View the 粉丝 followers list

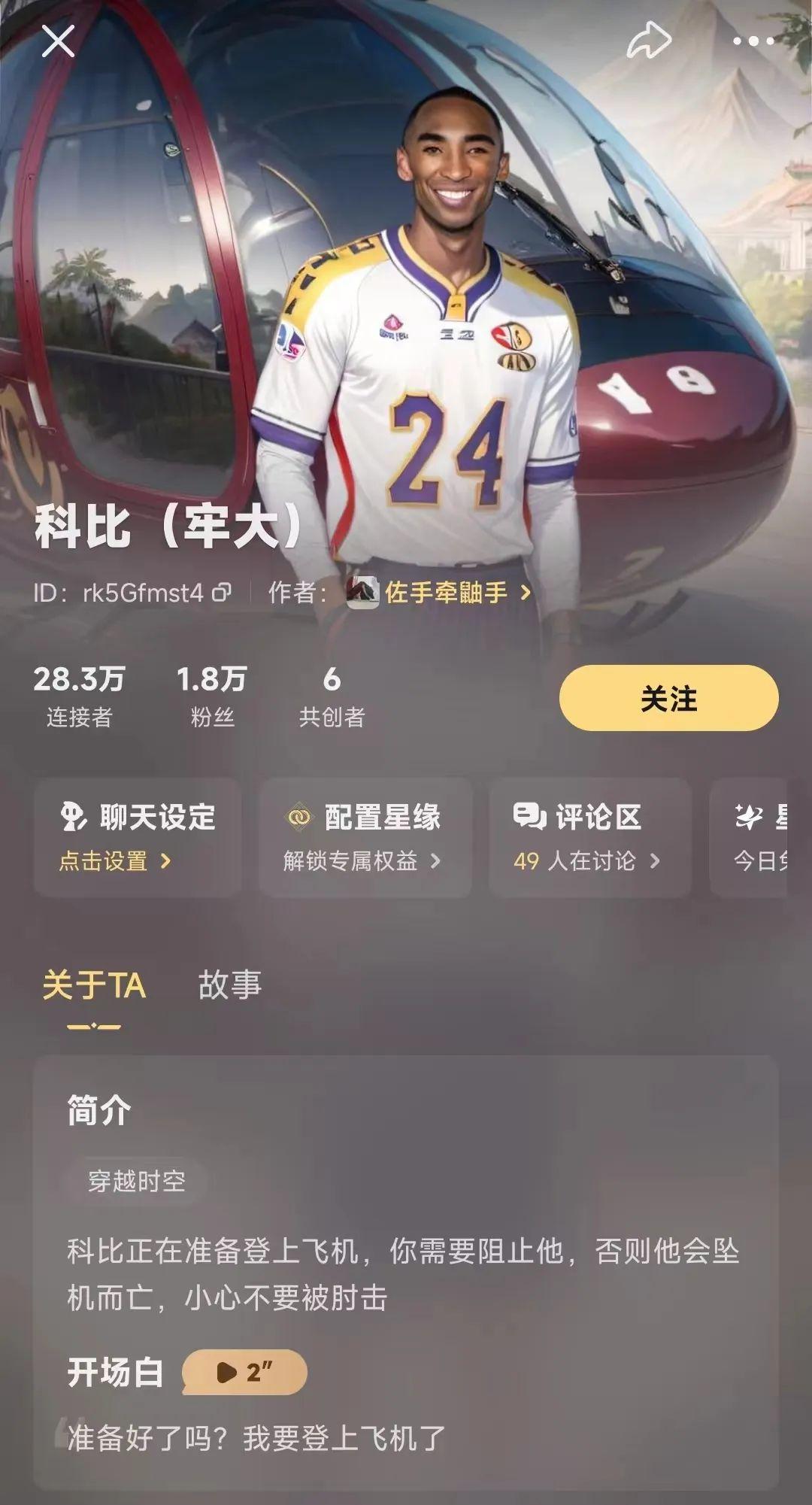coord(211,696)
